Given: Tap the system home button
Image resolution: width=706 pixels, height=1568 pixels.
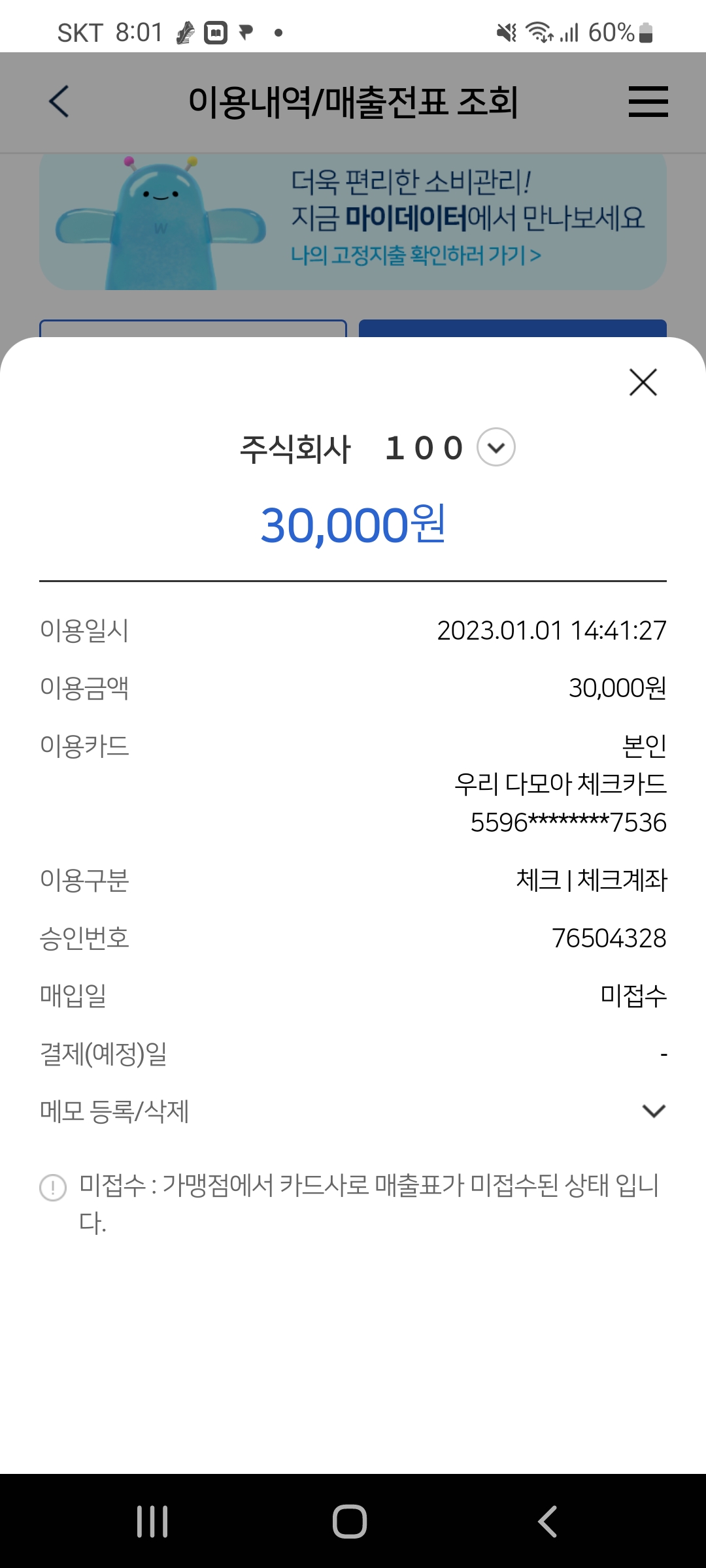Looking at the screenshot, I should [x=350, y=1521].
